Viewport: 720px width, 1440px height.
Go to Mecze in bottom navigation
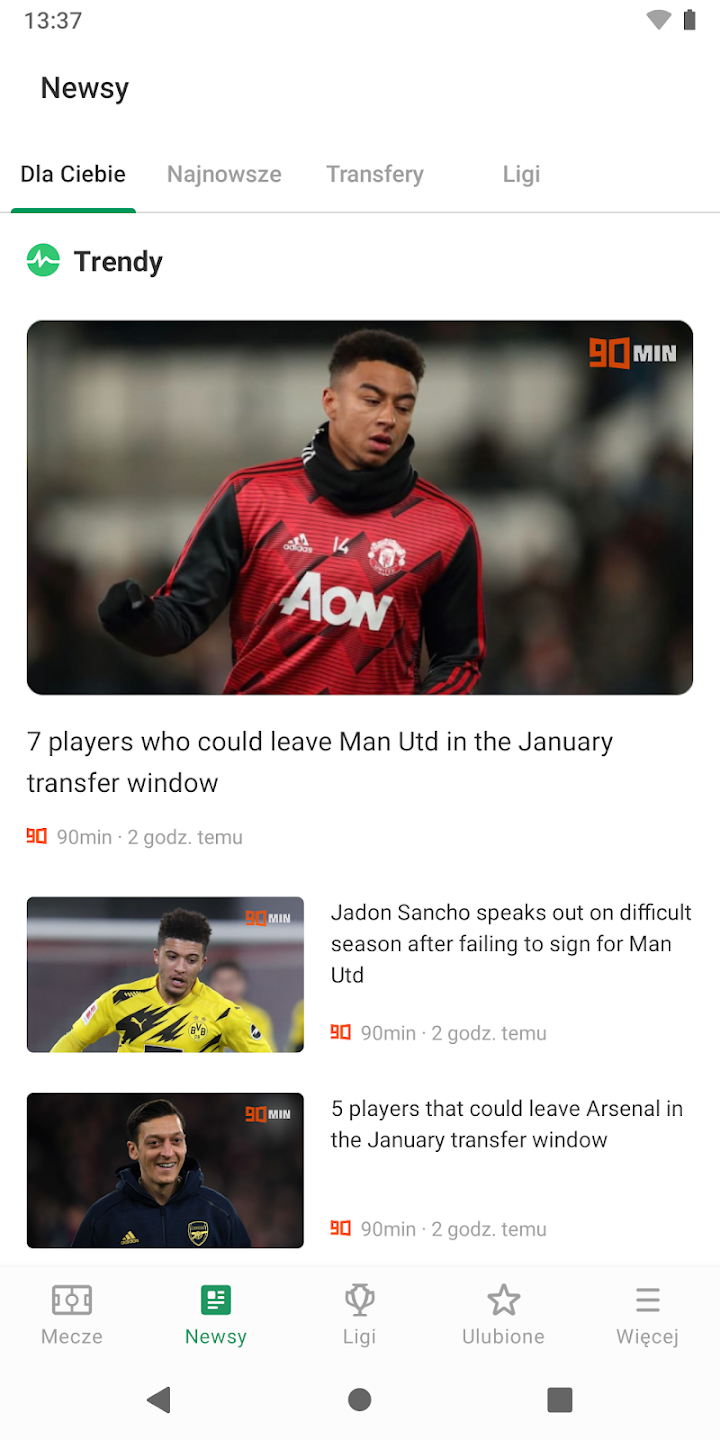pyautogui.click(x=72, y=1314)
